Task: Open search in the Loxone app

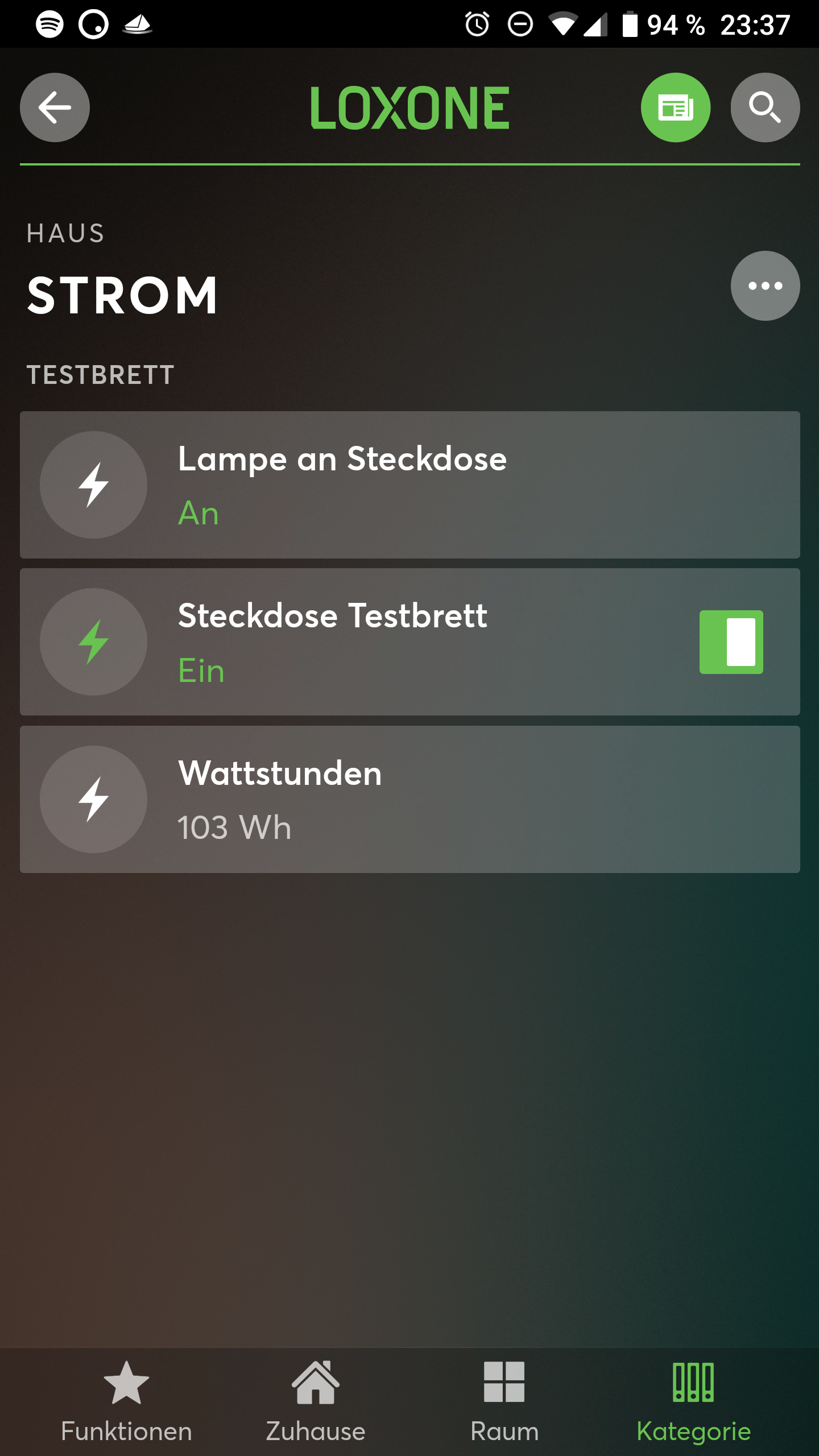Action: (x=765, y=107)
